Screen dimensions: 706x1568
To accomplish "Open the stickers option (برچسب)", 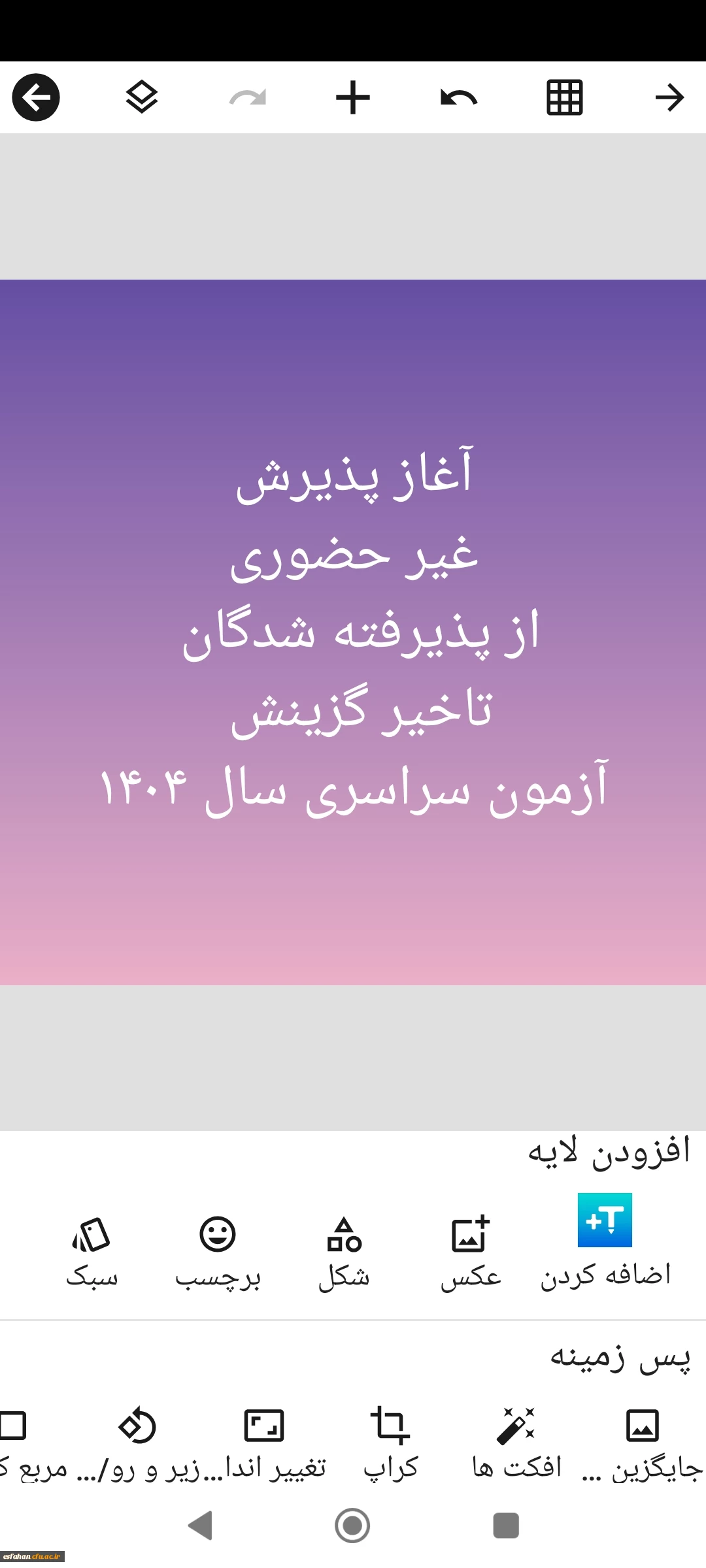I will 218,1249.
